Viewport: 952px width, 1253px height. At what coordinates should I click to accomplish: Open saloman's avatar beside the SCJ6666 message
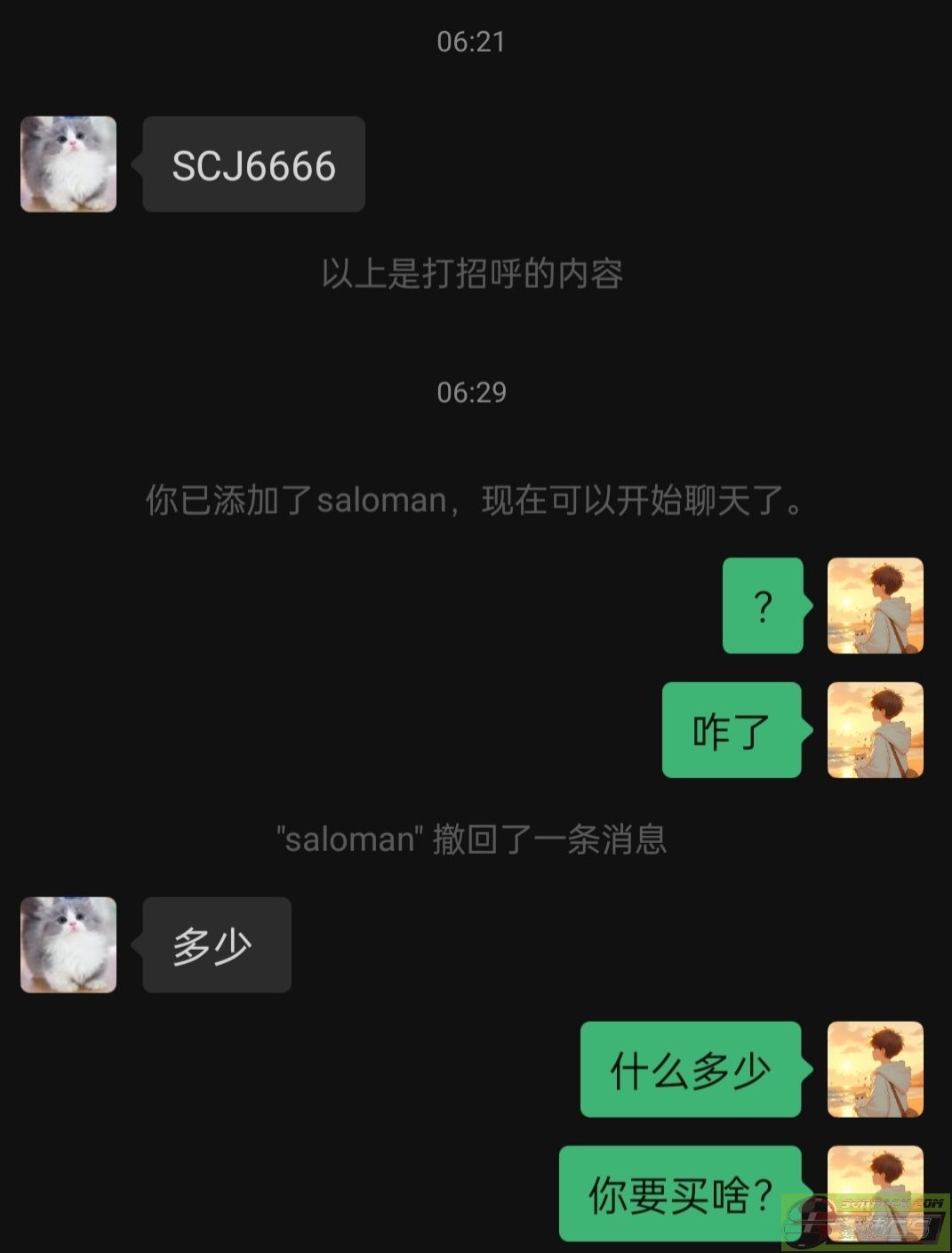tap(68, 165)
